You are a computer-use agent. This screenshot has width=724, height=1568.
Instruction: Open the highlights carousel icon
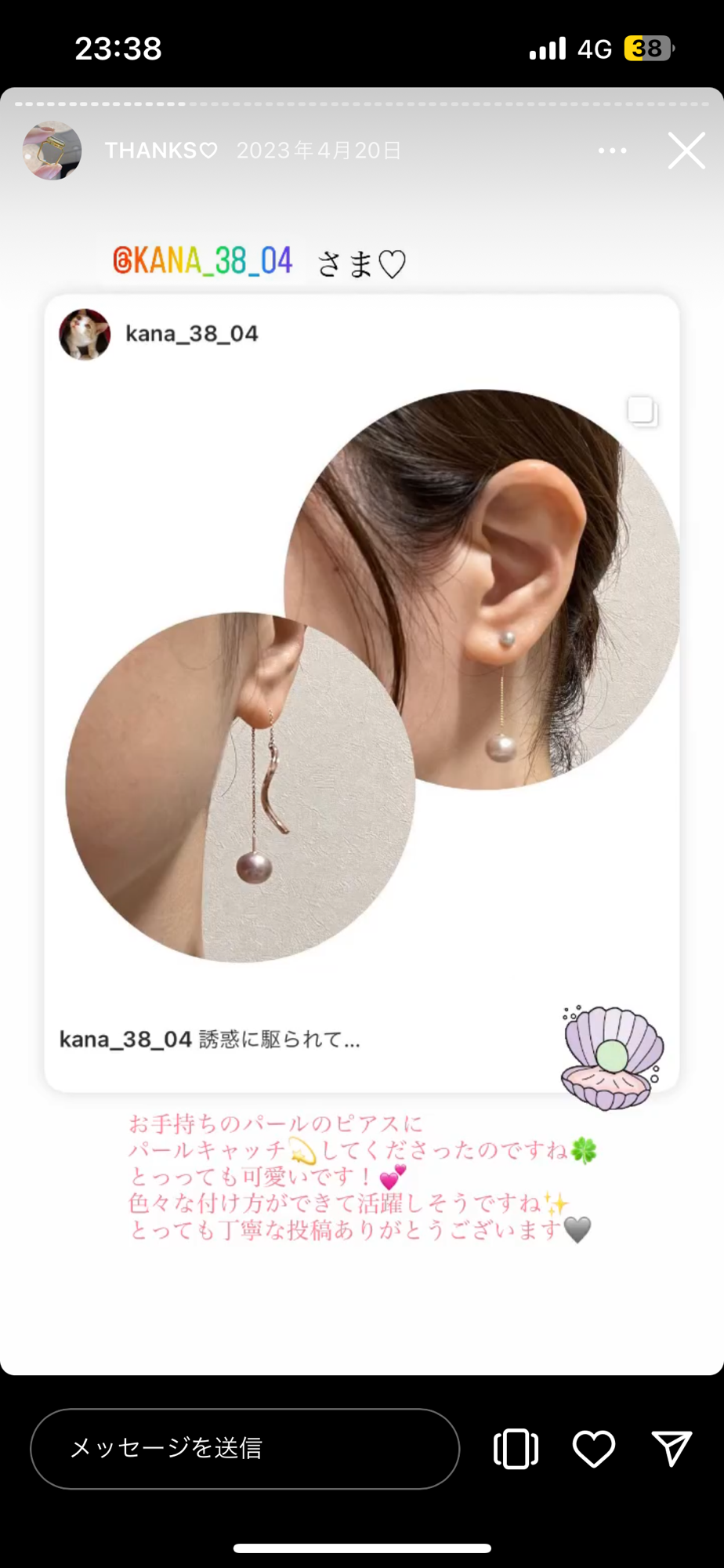(x=516, y=1448)
